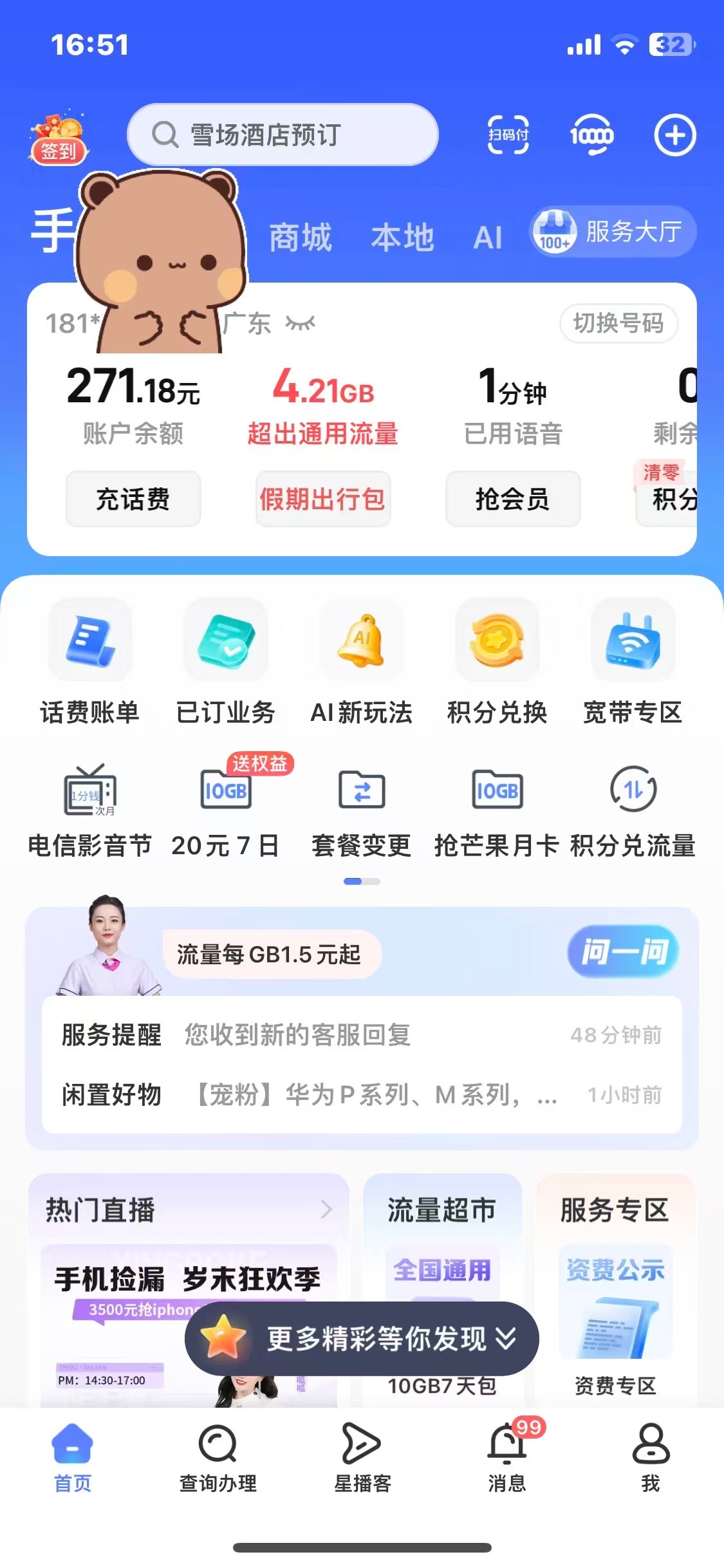Tap 充话费 to recharge balance

(133, 499)
